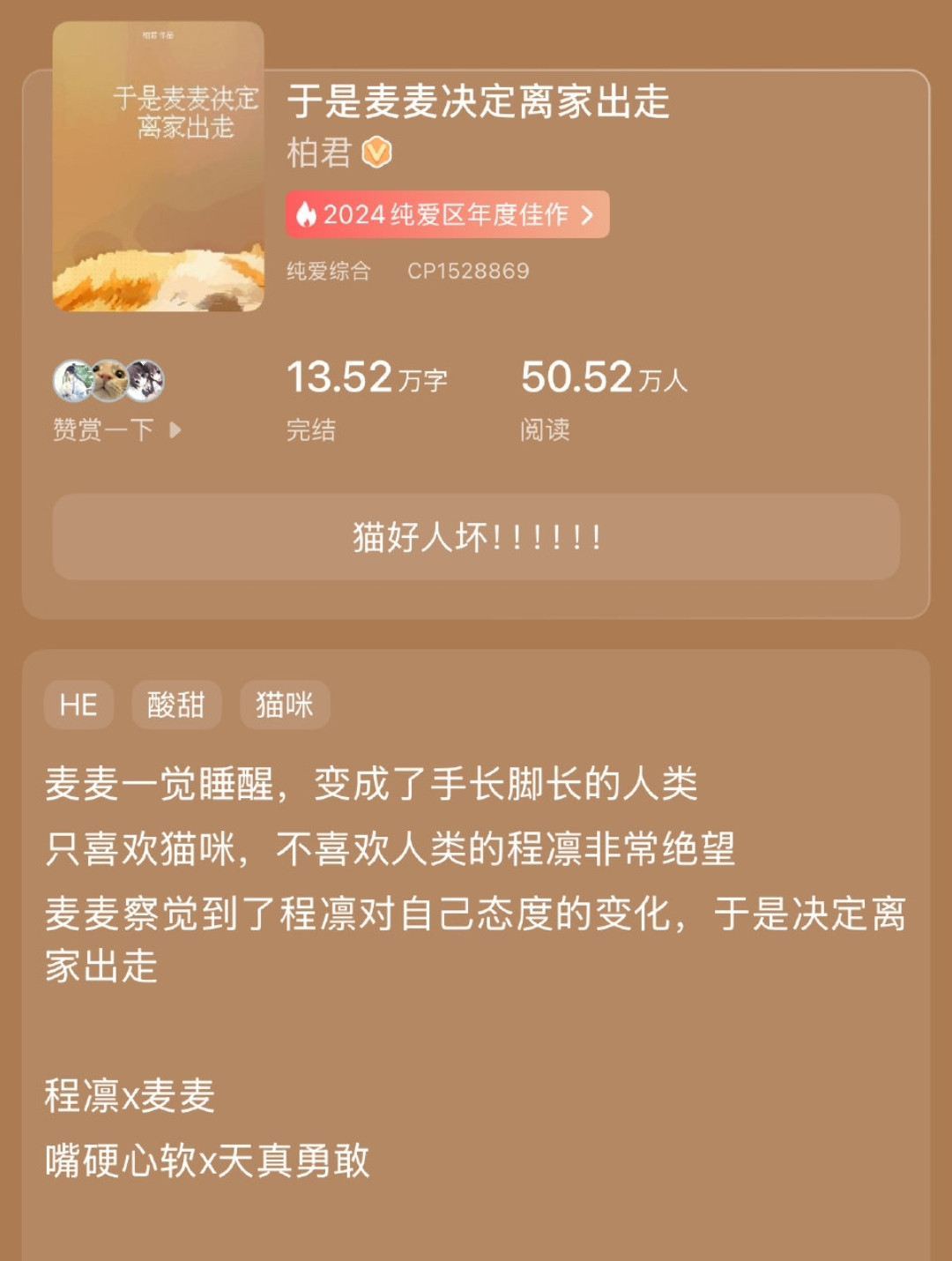
Task: Select the 猫咪 tag
Action: (x=285, y=705)
